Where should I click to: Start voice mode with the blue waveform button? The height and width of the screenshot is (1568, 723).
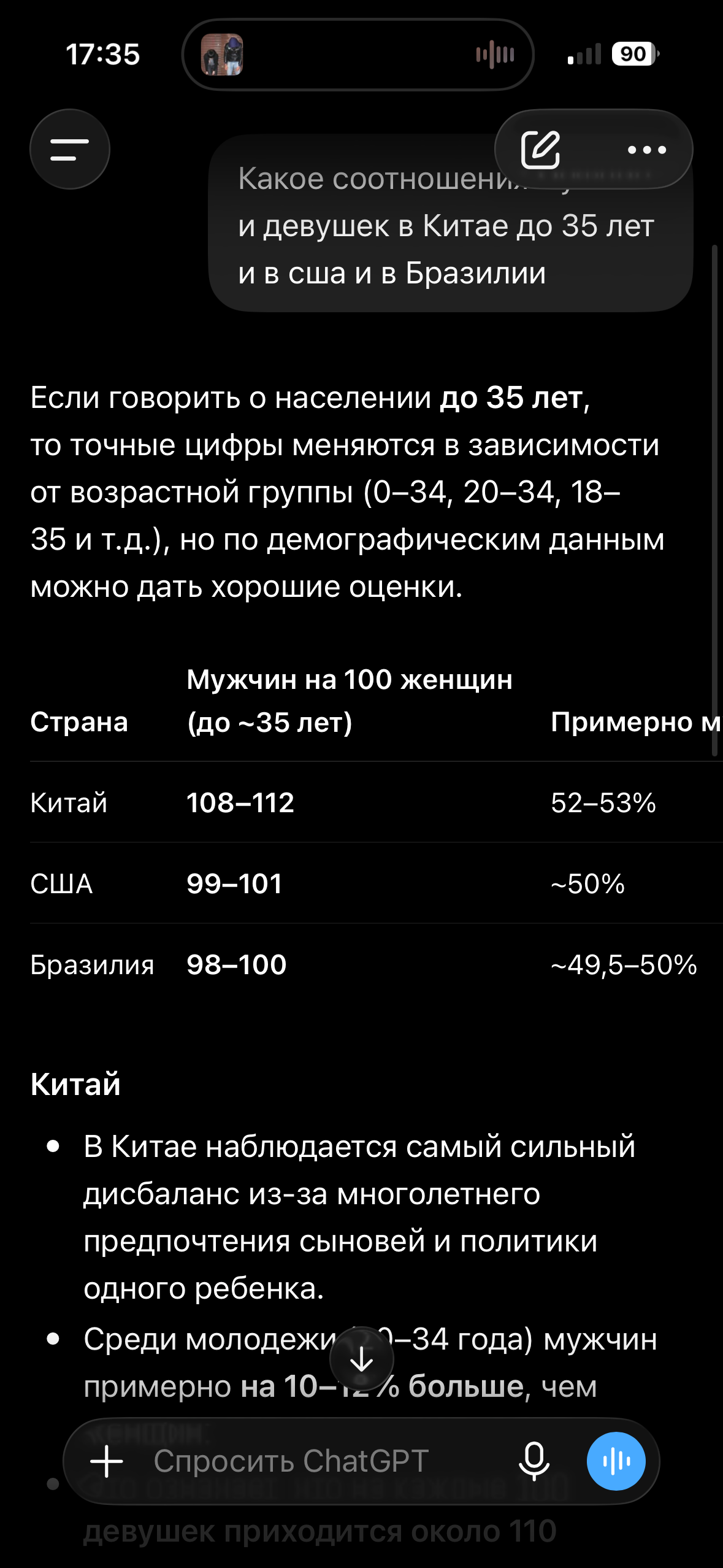[x=616, y=1461]
